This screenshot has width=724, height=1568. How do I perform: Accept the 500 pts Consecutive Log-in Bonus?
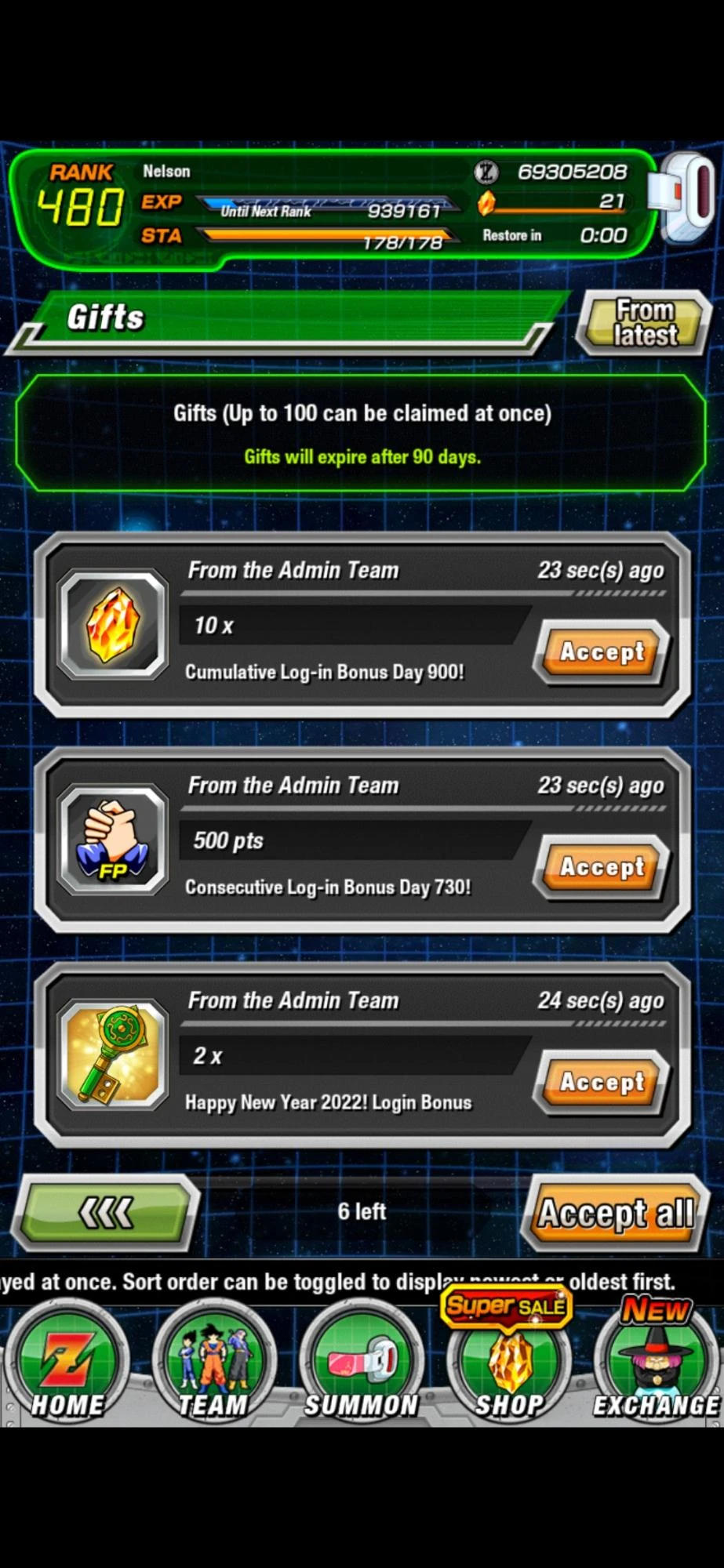coord(599,868)
